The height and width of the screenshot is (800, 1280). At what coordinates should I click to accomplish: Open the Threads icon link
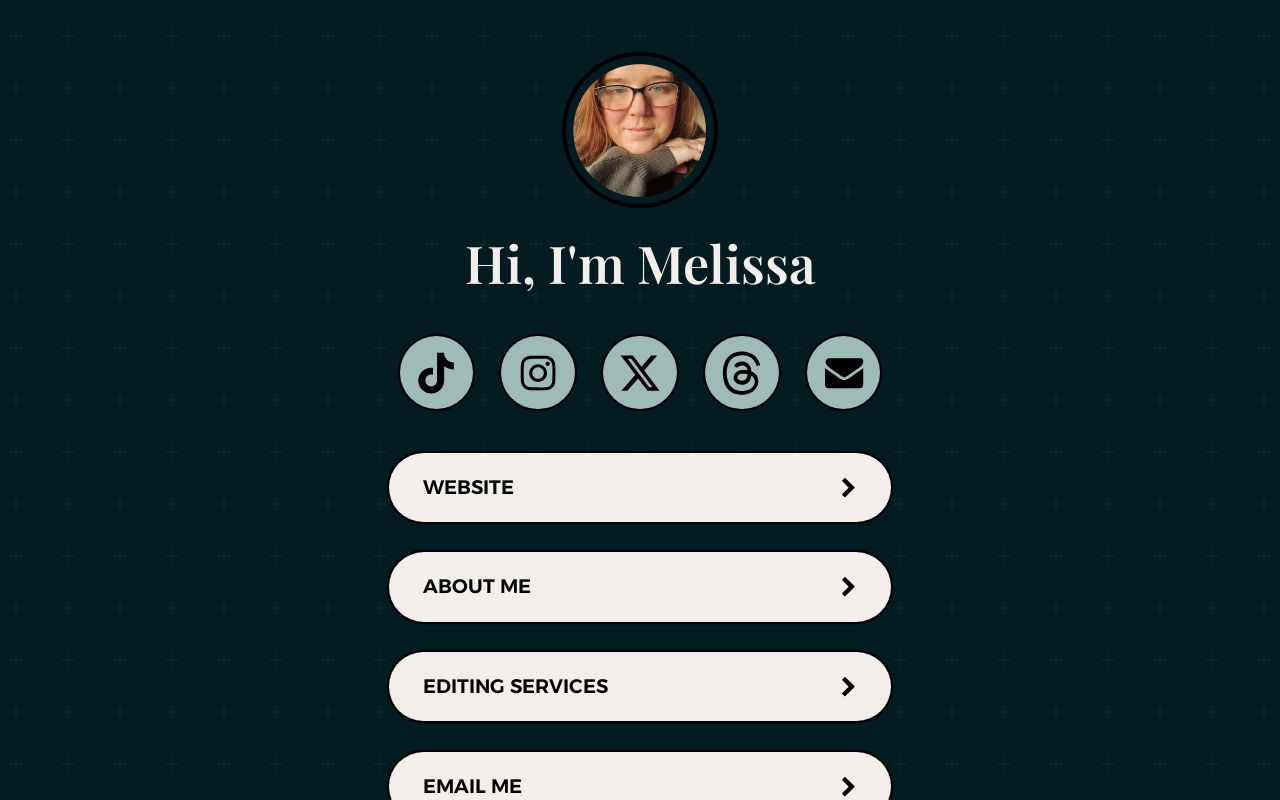(742, 373)
